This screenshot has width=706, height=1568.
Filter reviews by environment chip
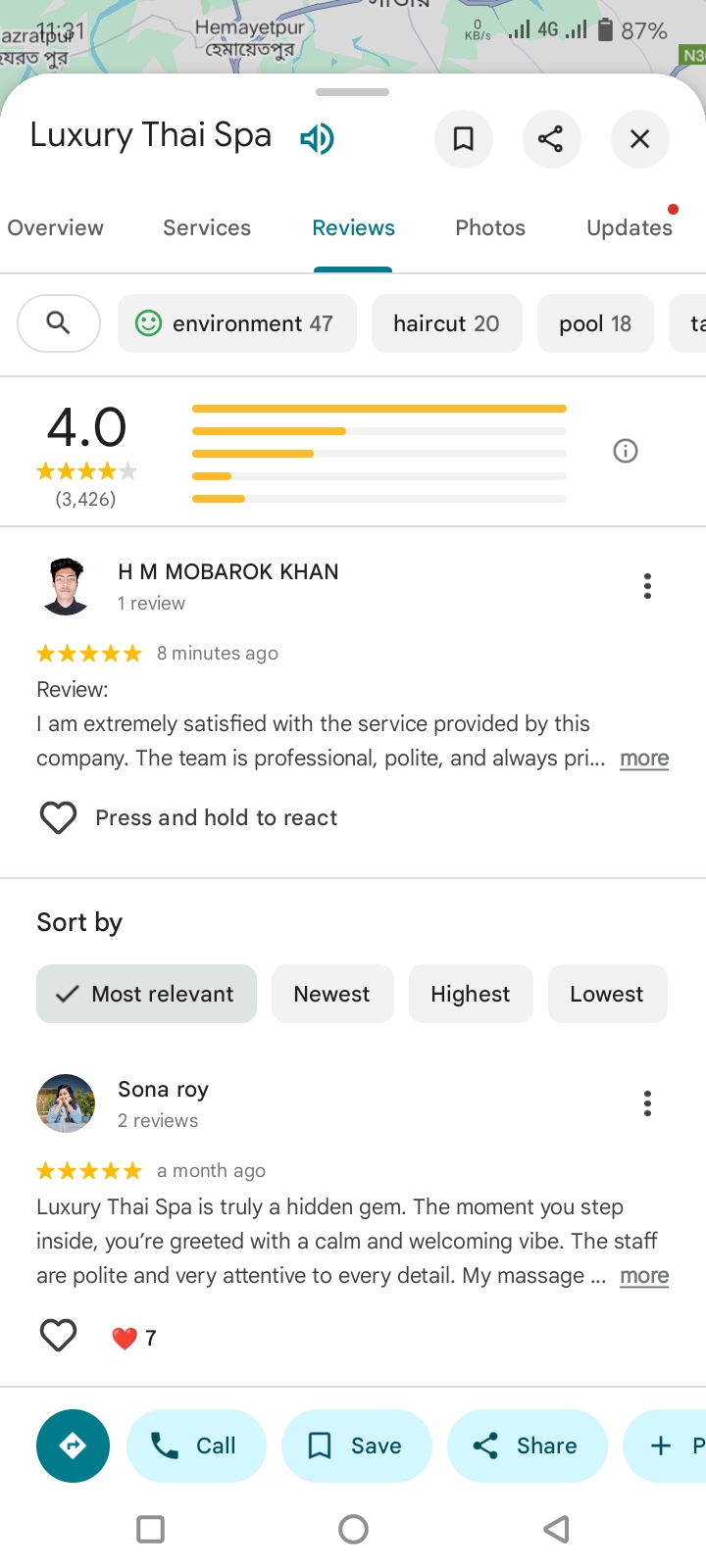point(236,323)
